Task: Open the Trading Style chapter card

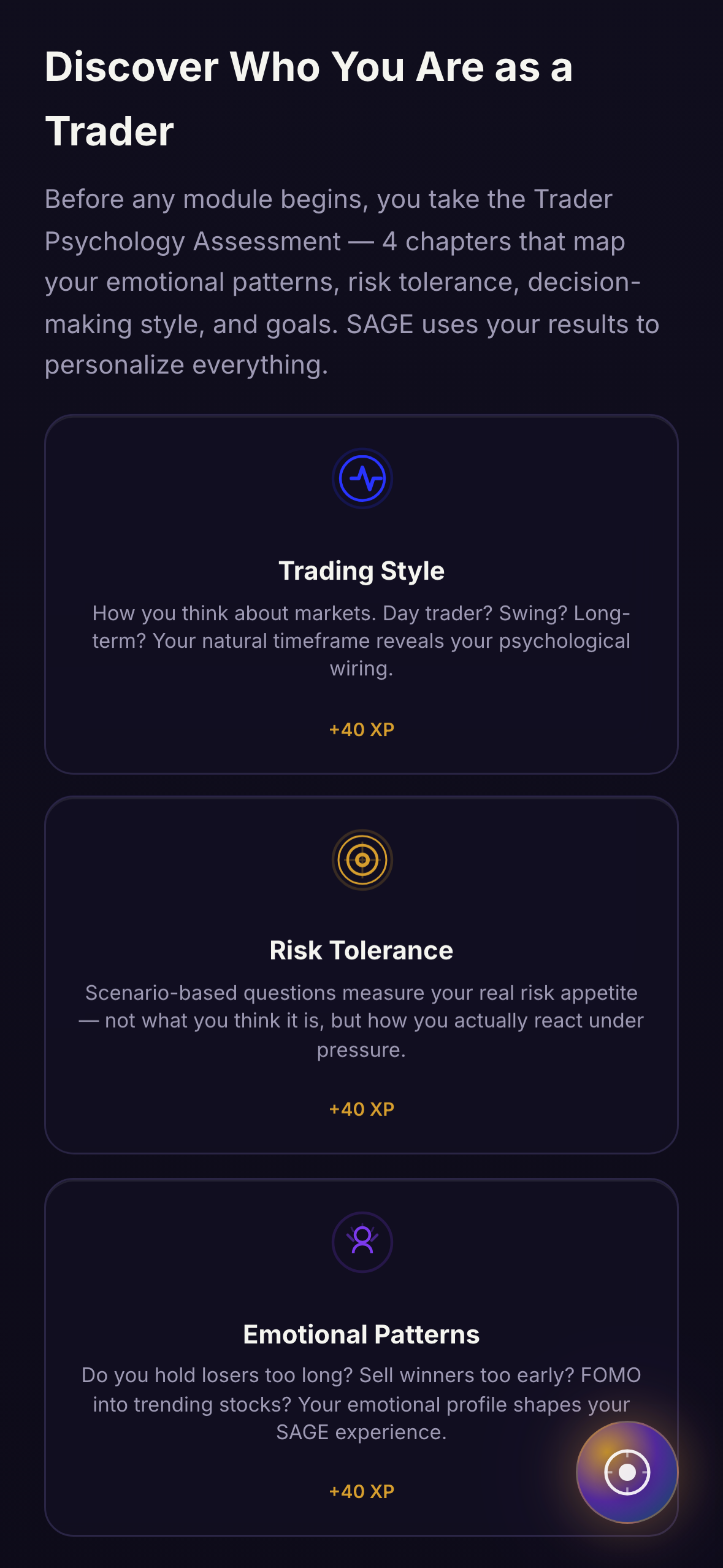Action: [362, 592]
